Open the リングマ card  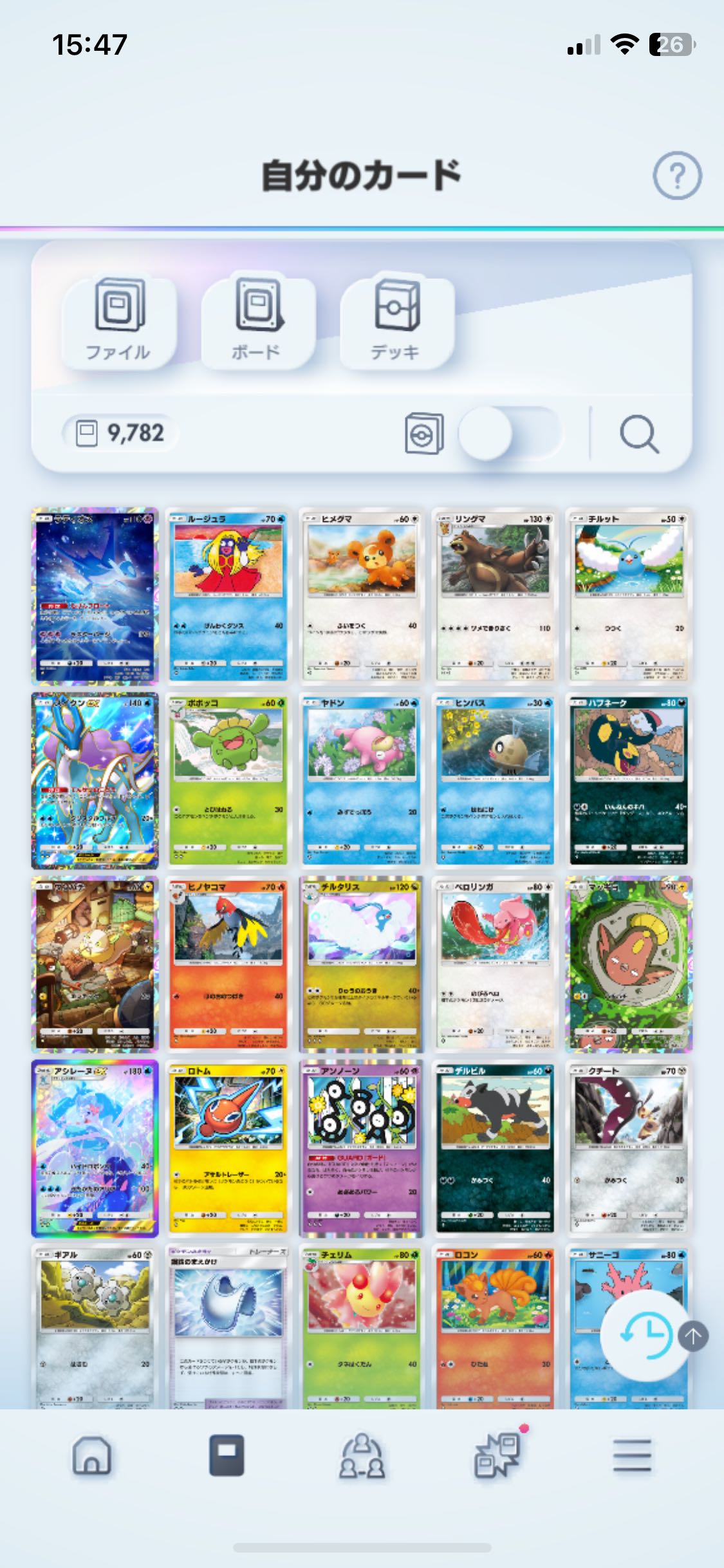coord(496,596)
